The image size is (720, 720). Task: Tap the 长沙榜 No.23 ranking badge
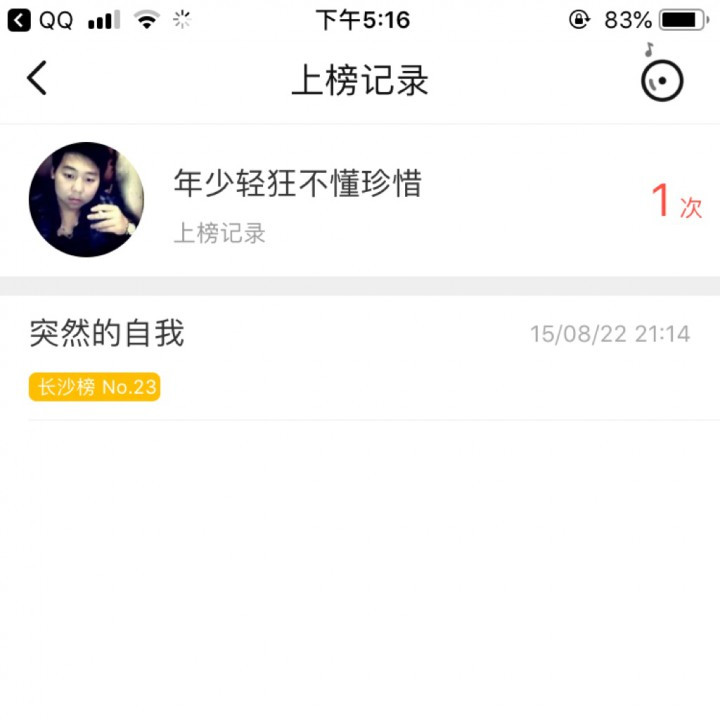tap(95, 387)
